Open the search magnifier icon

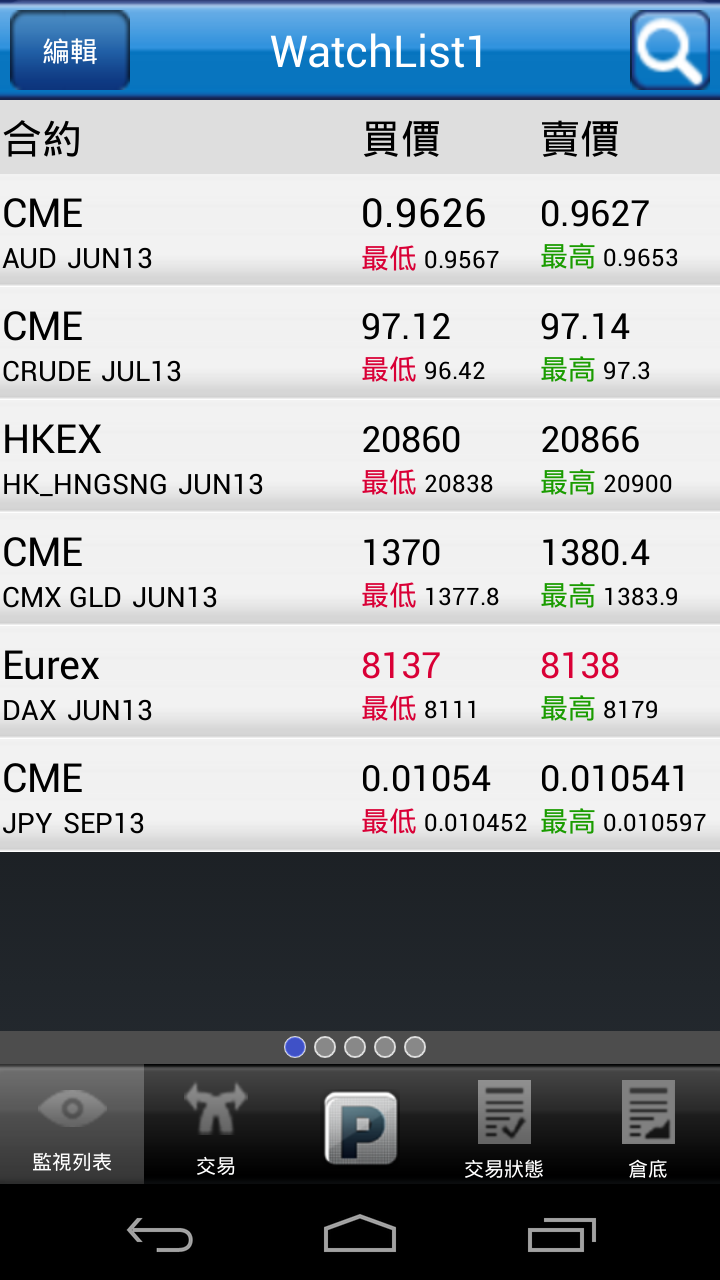(x=669, y=50)
